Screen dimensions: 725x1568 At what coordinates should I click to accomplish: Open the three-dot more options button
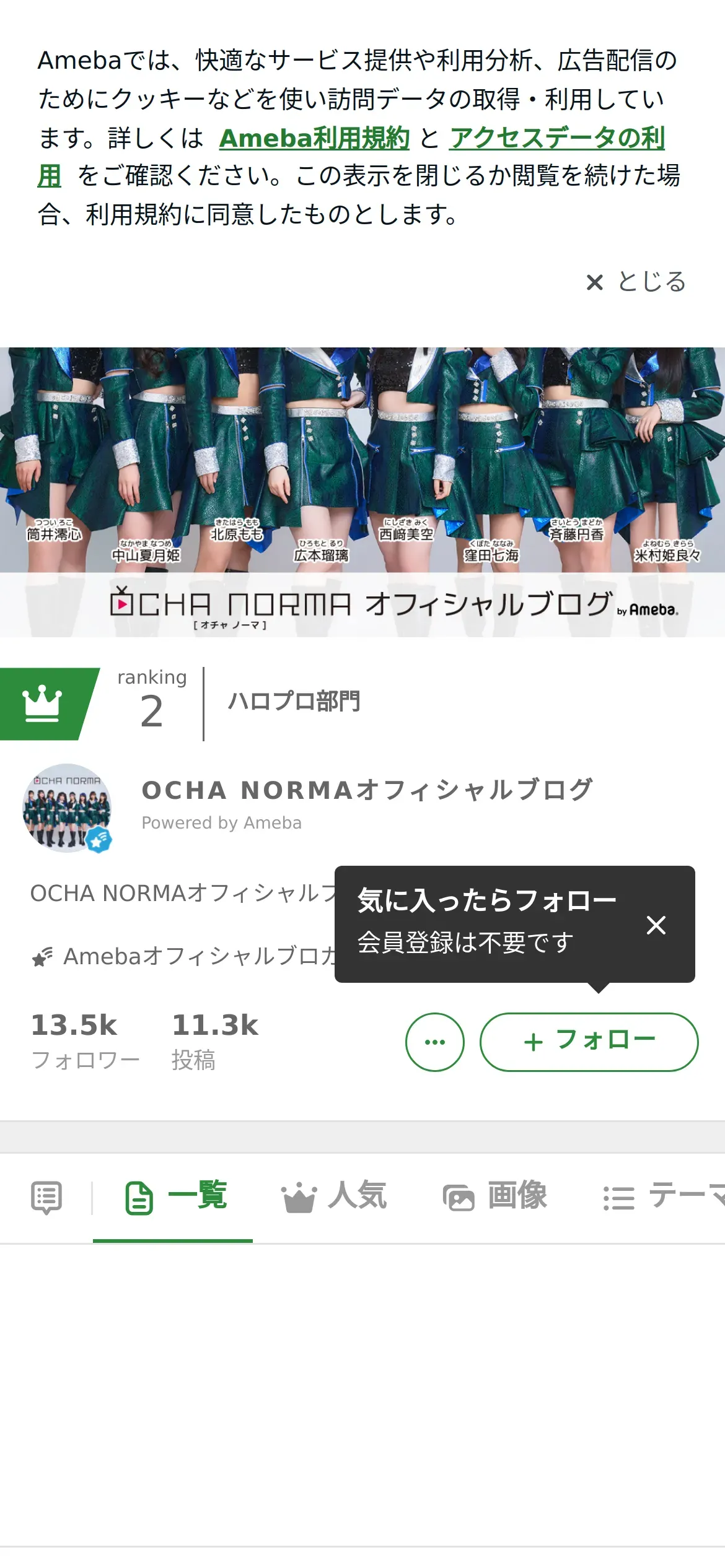pyautogui.click(x=435, y=1042)
